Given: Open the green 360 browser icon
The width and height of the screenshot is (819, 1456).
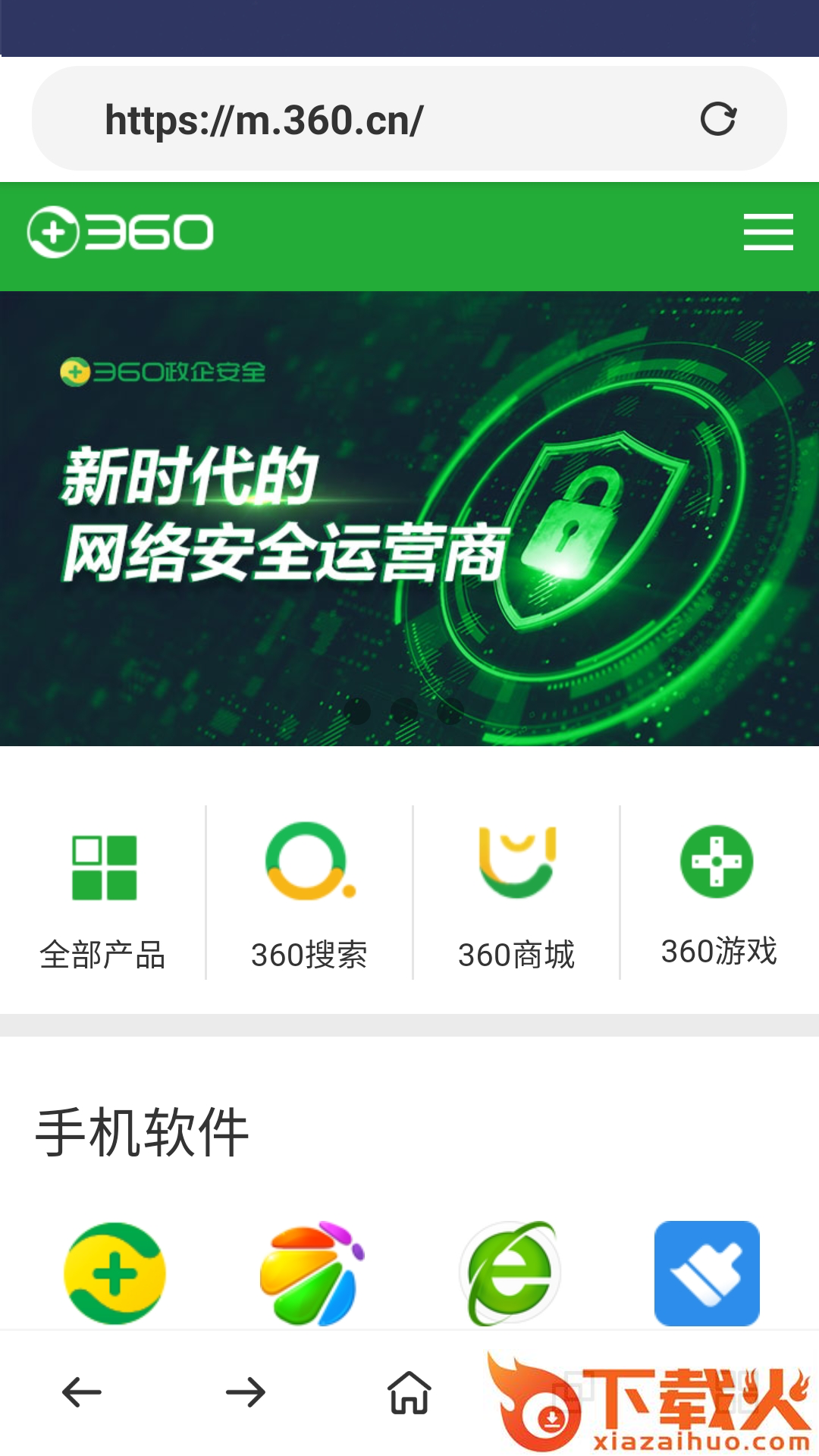Looking at the screenshot, I should point(510,1272).
